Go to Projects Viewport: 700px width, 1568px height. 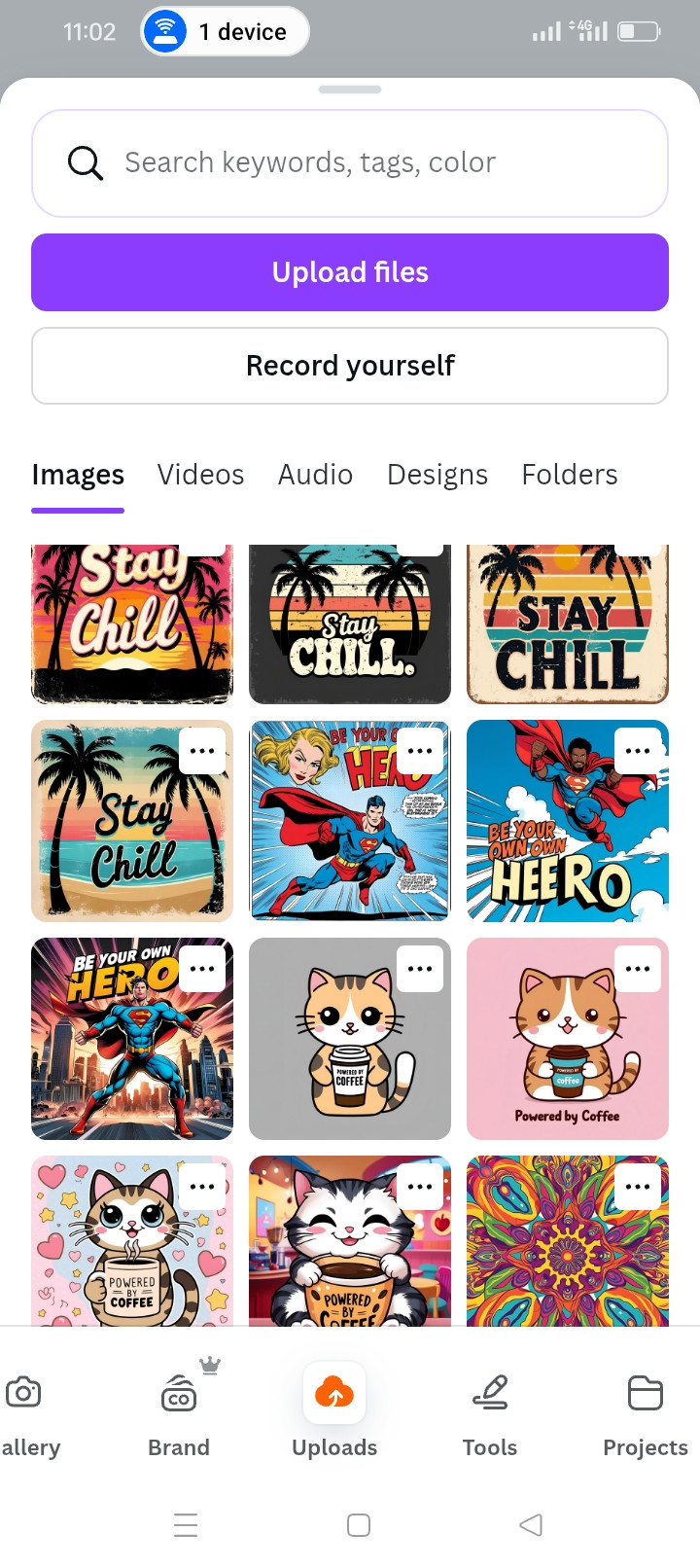(645, 1410)
